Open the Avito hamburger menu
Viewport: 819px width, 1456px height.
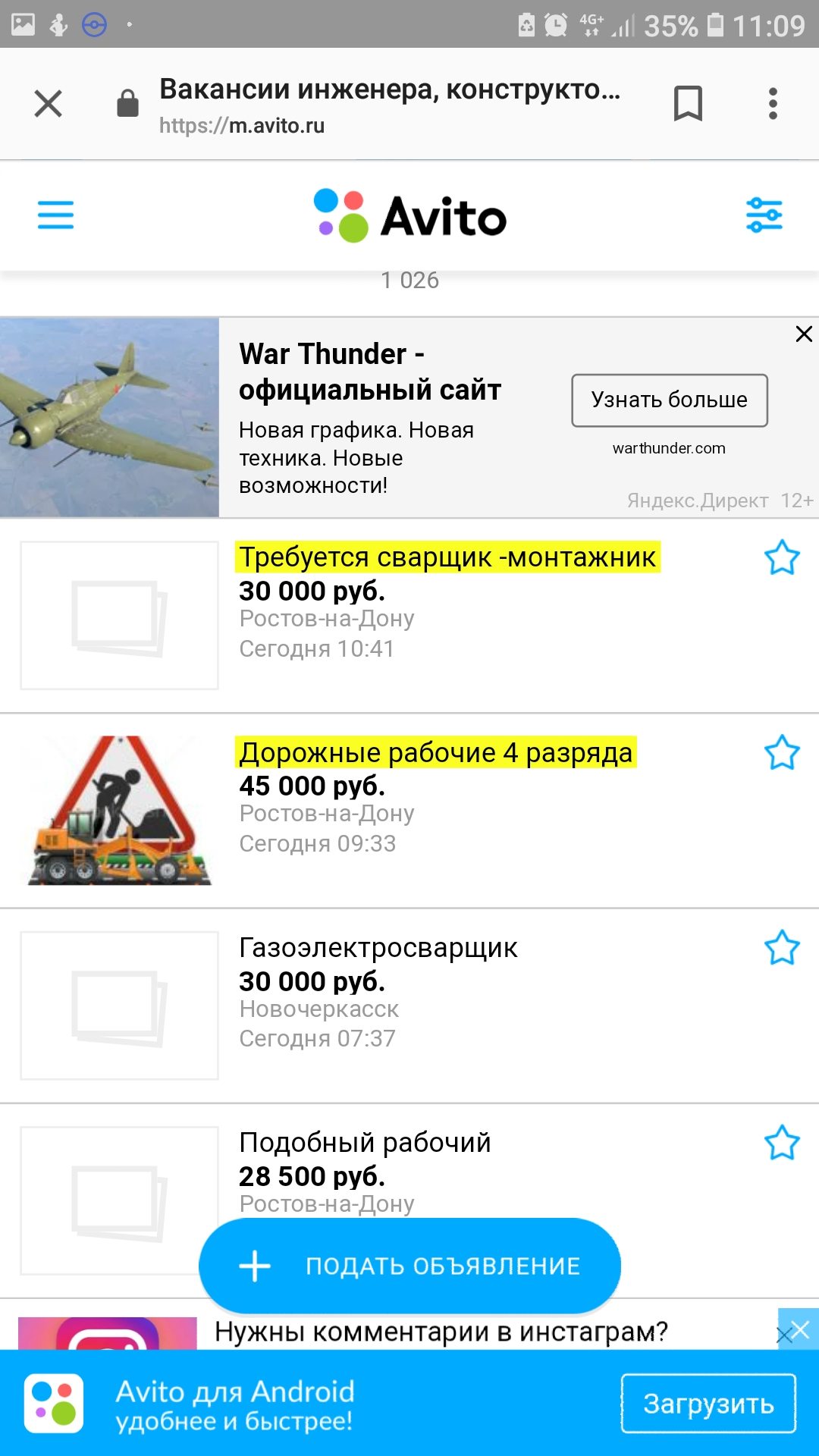click(55, 215)
